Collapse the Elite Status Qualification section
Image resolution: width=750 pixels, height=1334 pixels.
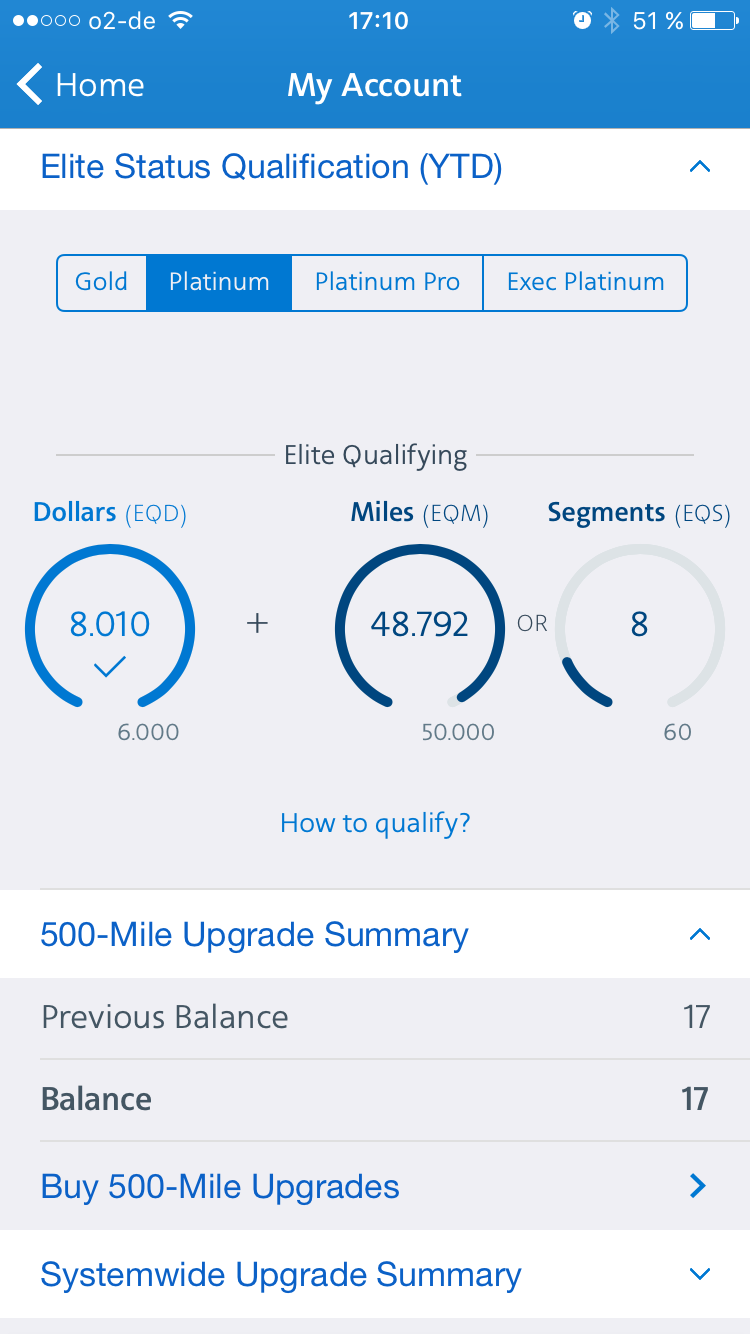tap(375, 168)
